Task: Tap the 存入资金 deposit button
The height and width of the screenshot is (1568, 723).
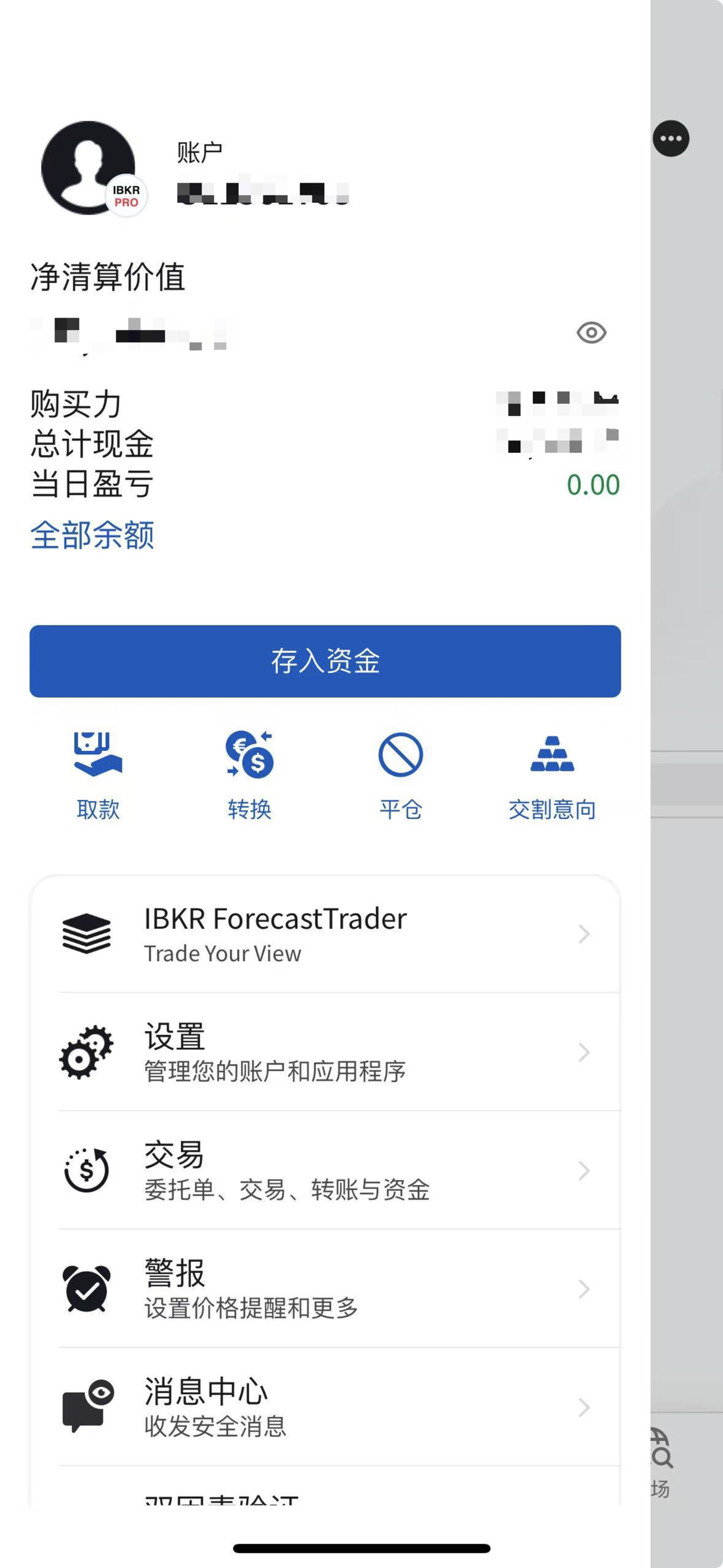Action: [325, 661]
